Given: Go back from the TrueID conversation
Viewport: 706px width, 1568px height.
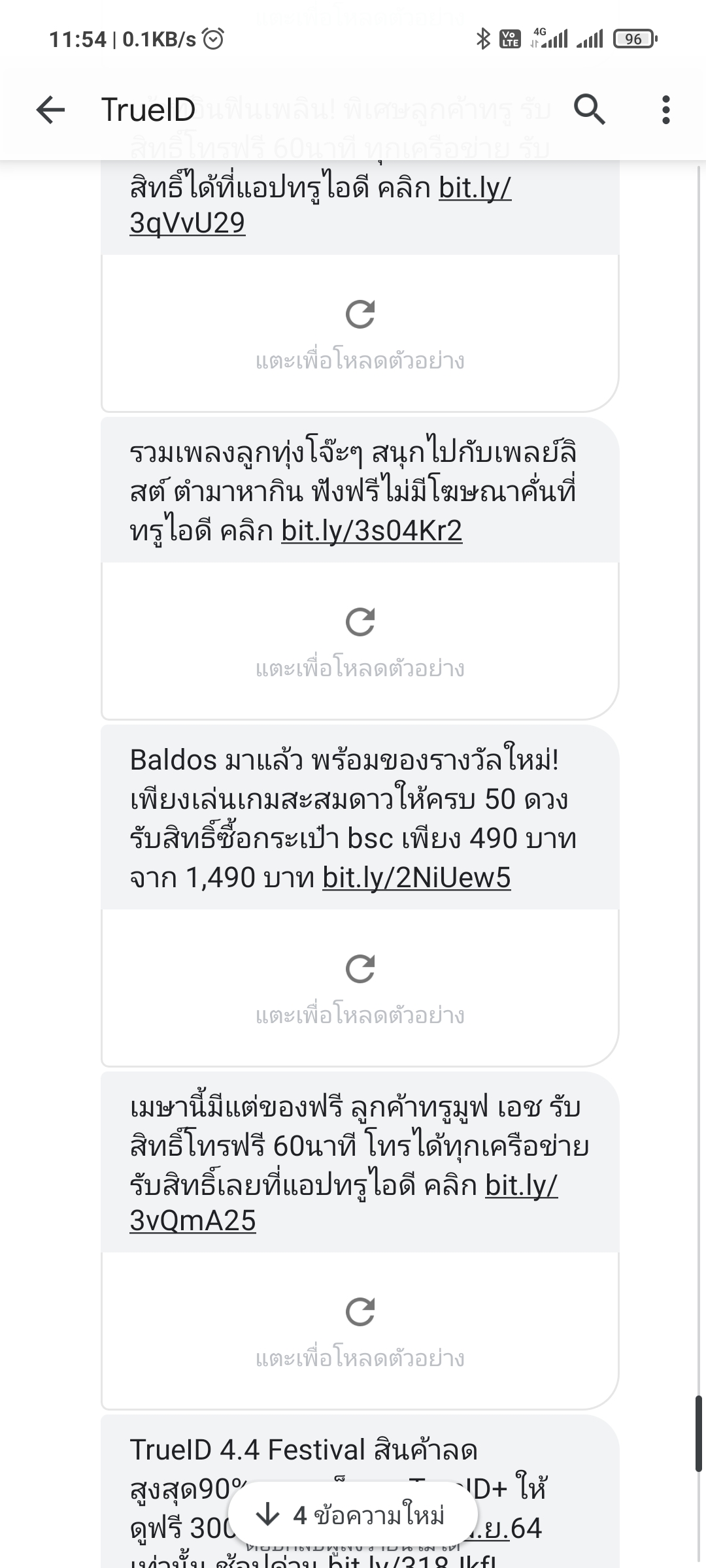Looking at the screenshot, I should pos(50,109).
